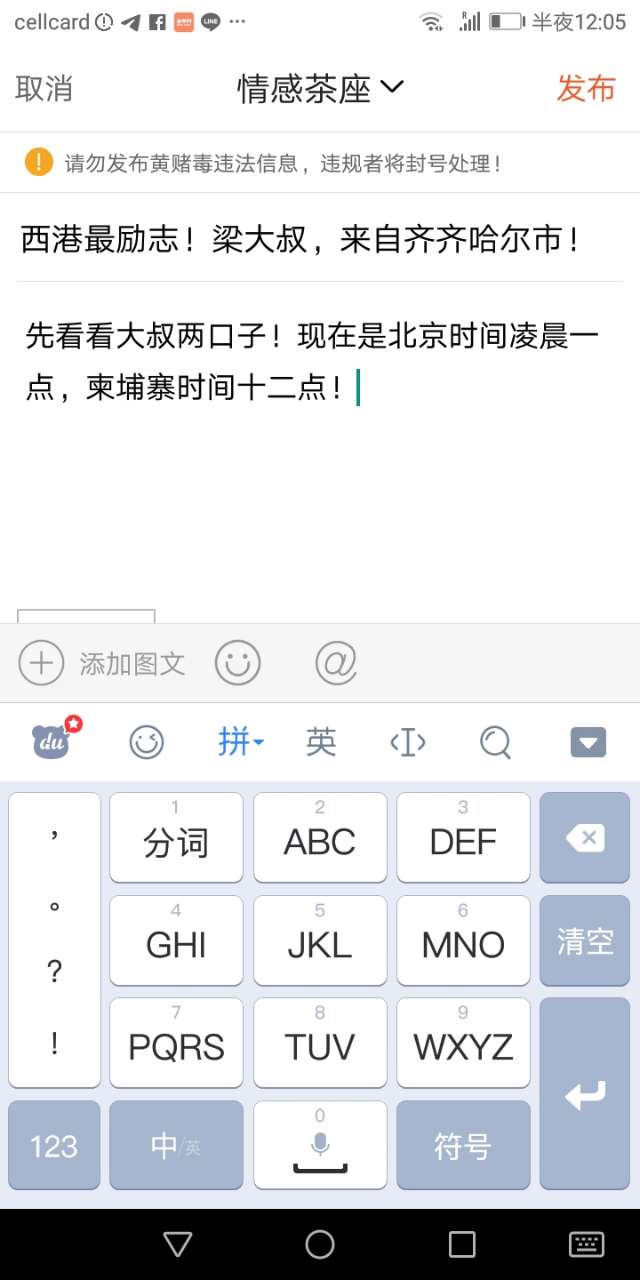This screenshot has width=640, height=1280.
Task: Go to the Android home screen
Action: (x=320, y=1244)
